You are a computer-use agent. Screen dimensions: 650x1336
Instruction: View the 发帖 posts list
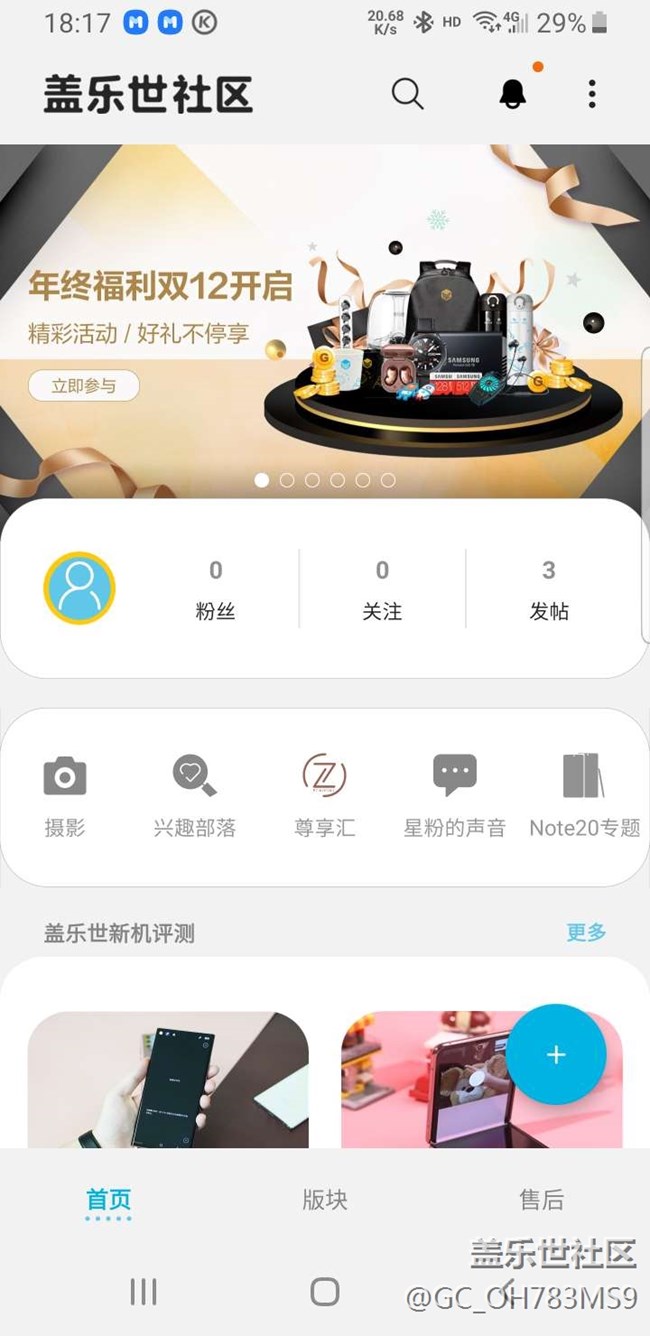548,589
